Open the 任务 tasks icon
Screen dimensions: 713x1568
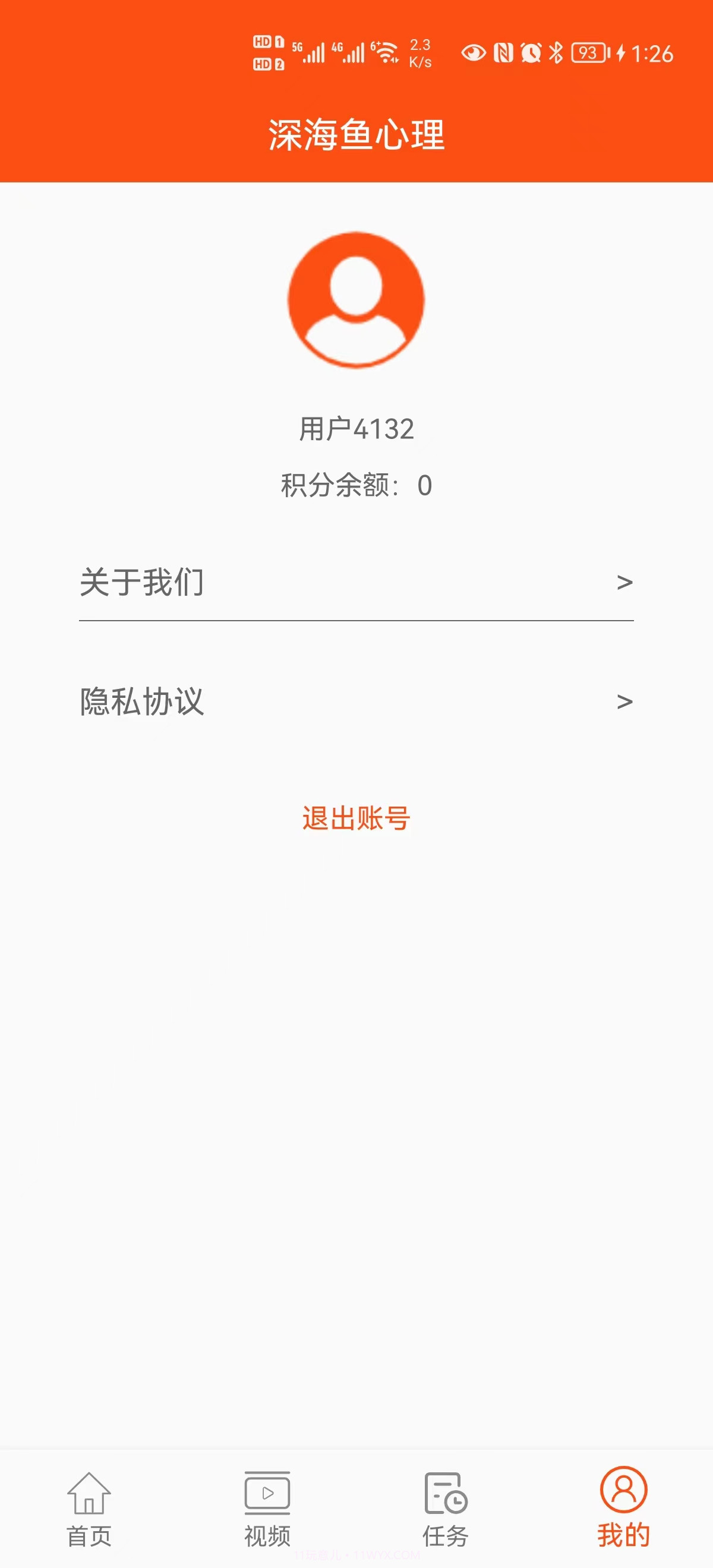(444, 1497)
